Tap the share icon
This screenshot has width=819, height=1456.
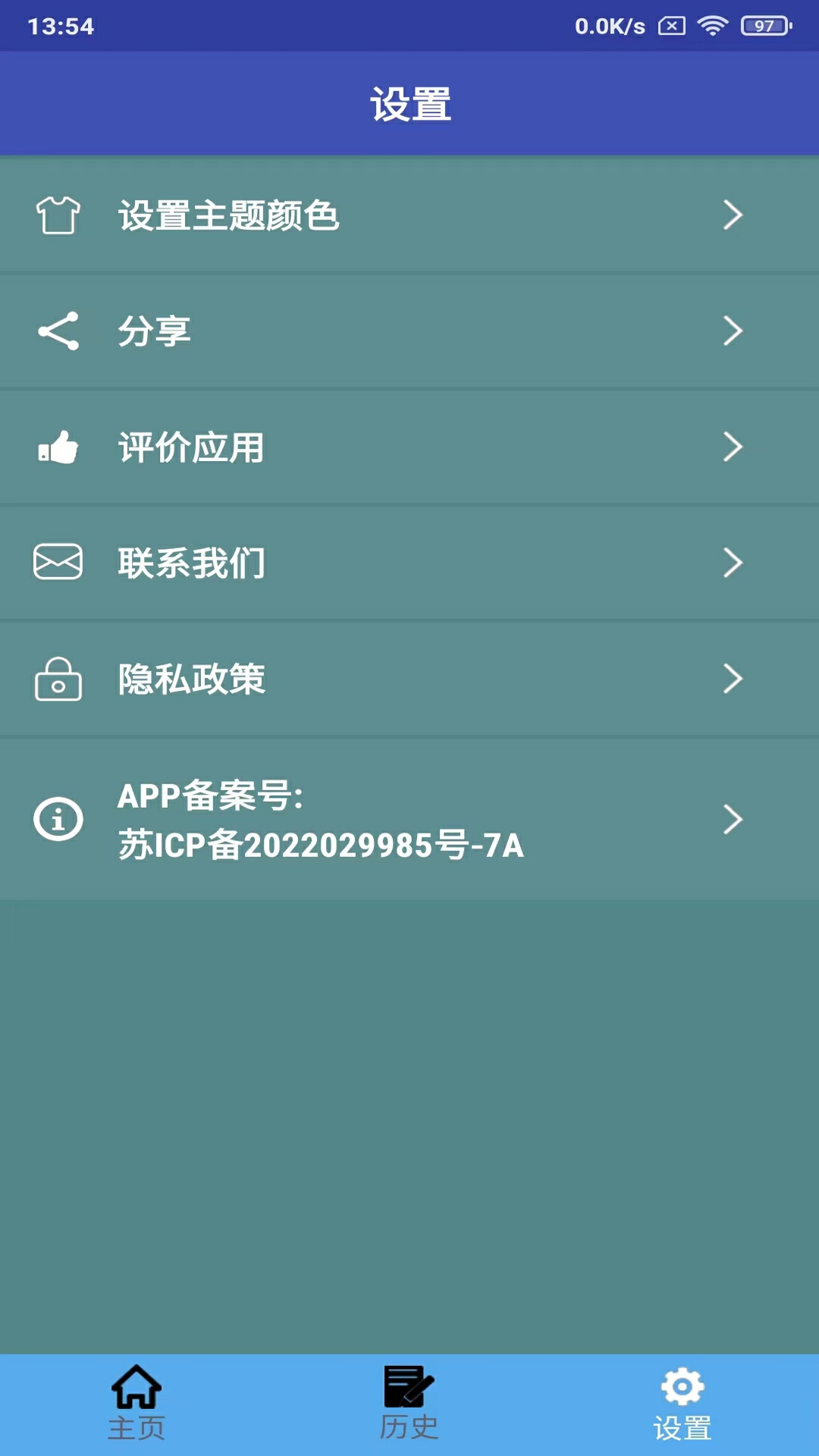(59, 331)
